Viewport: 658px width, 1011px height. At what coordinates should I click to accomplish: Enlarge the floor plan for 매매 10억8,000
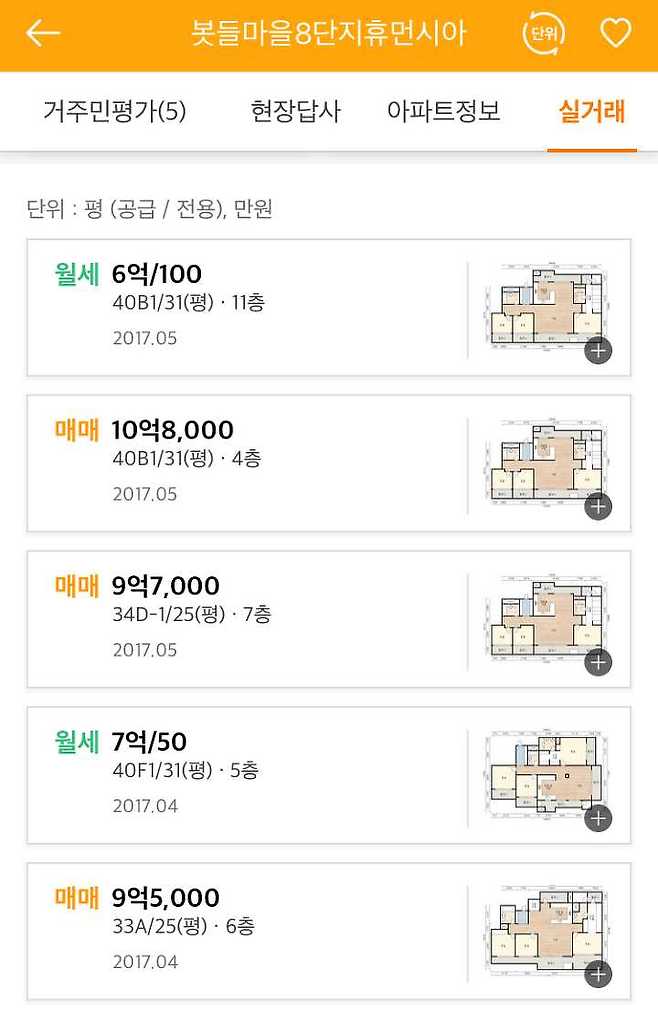tap(598, 506)
